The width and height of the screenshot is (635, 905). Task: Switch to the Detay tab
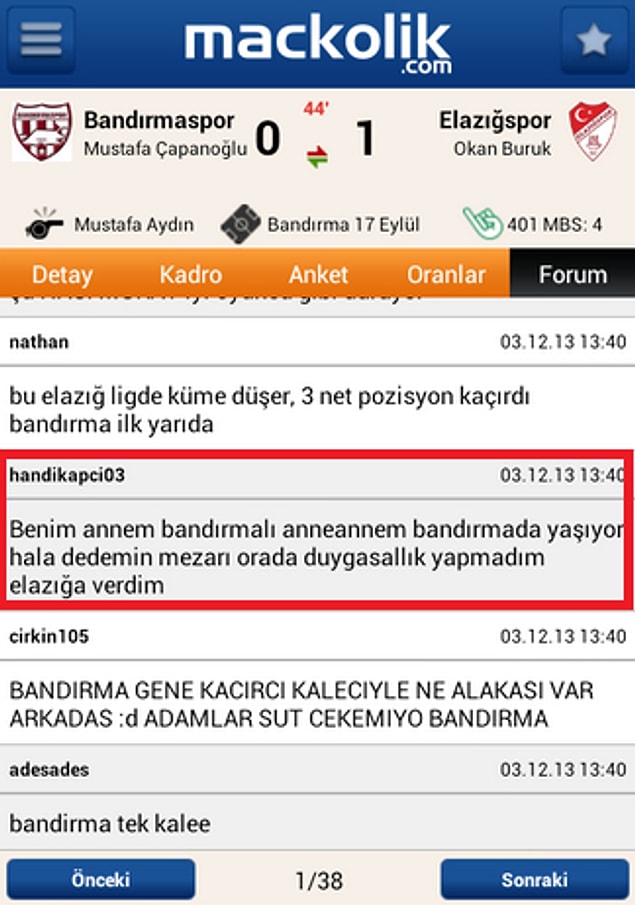[x=62, y=274]
